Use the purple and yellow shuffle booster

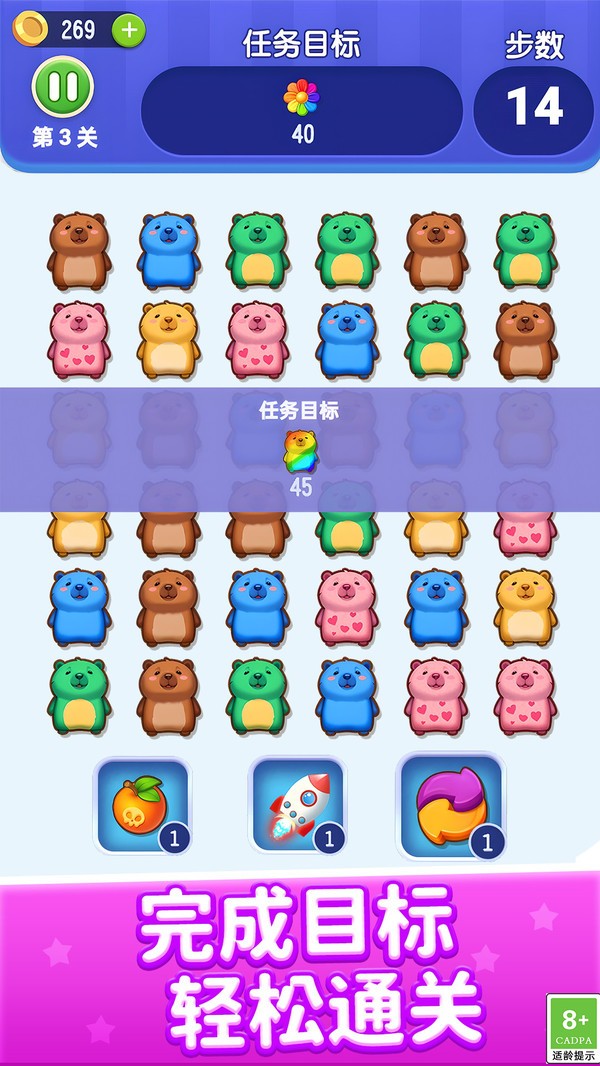[450, 804]
